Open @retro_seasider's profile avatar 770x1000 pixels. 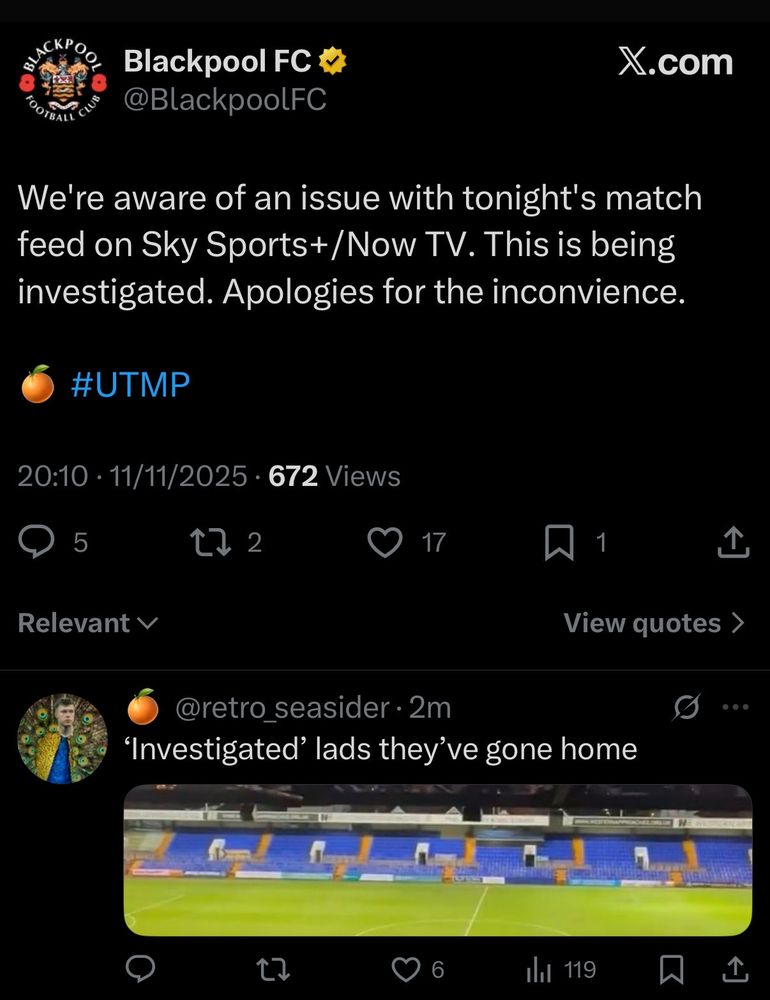pos(62,738)
